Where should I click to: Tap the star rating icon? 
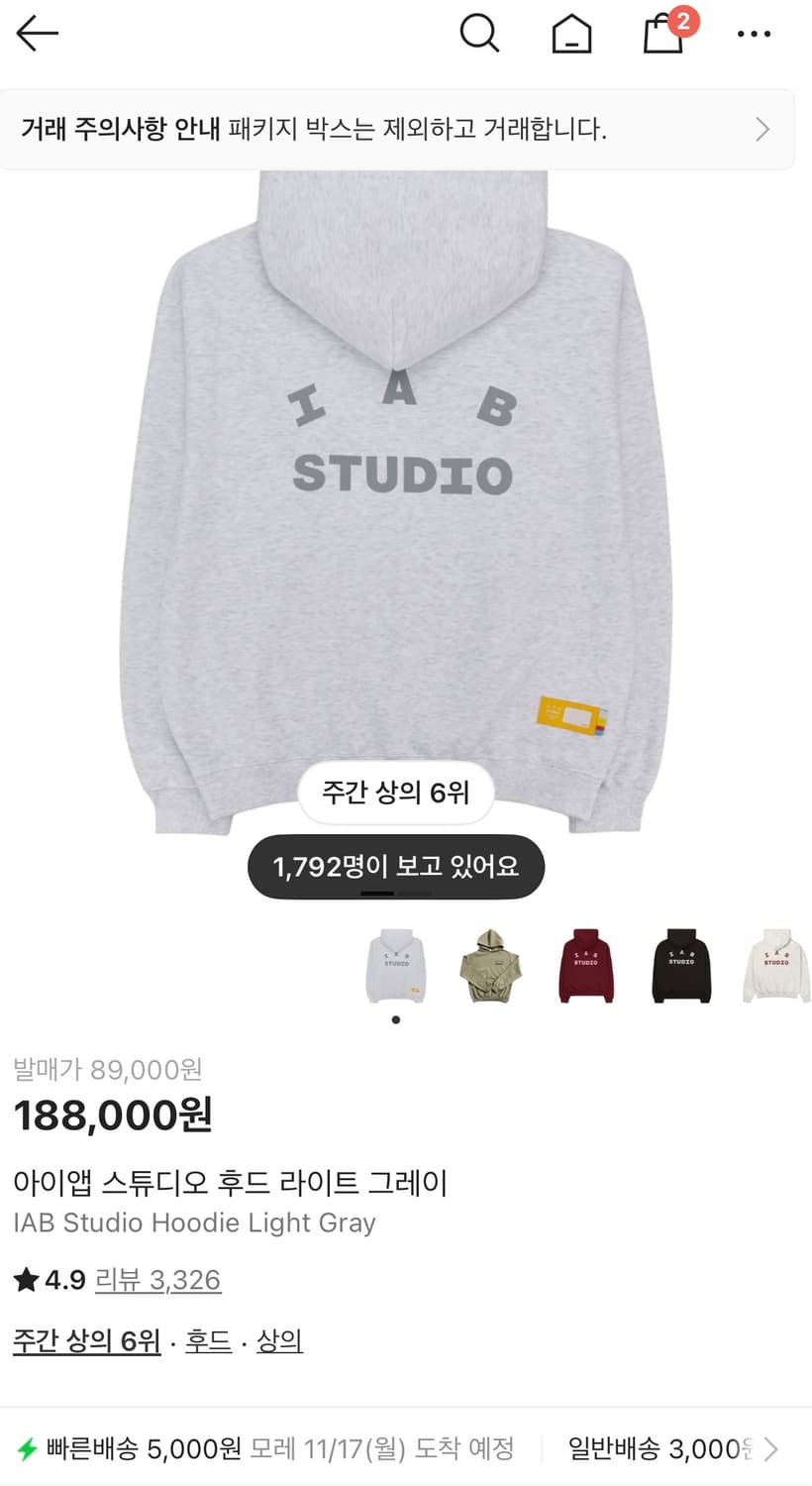[25, 1280]
